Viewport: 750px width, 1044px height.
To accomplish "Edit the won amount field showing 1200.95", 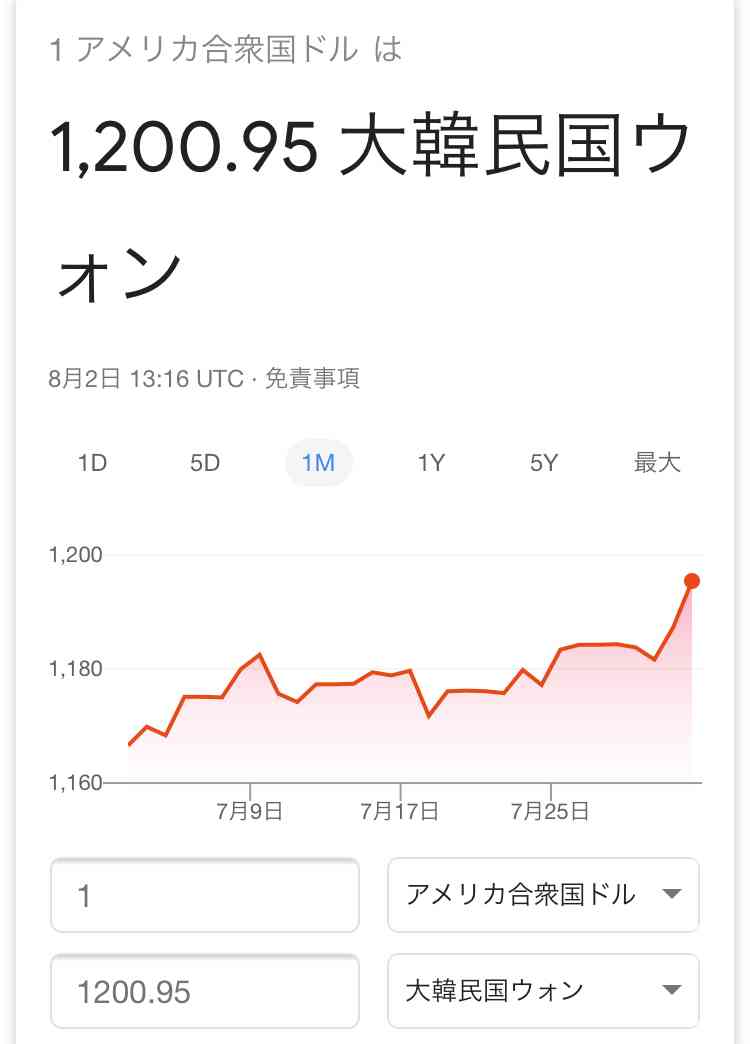I will click(x=205, y=991).
